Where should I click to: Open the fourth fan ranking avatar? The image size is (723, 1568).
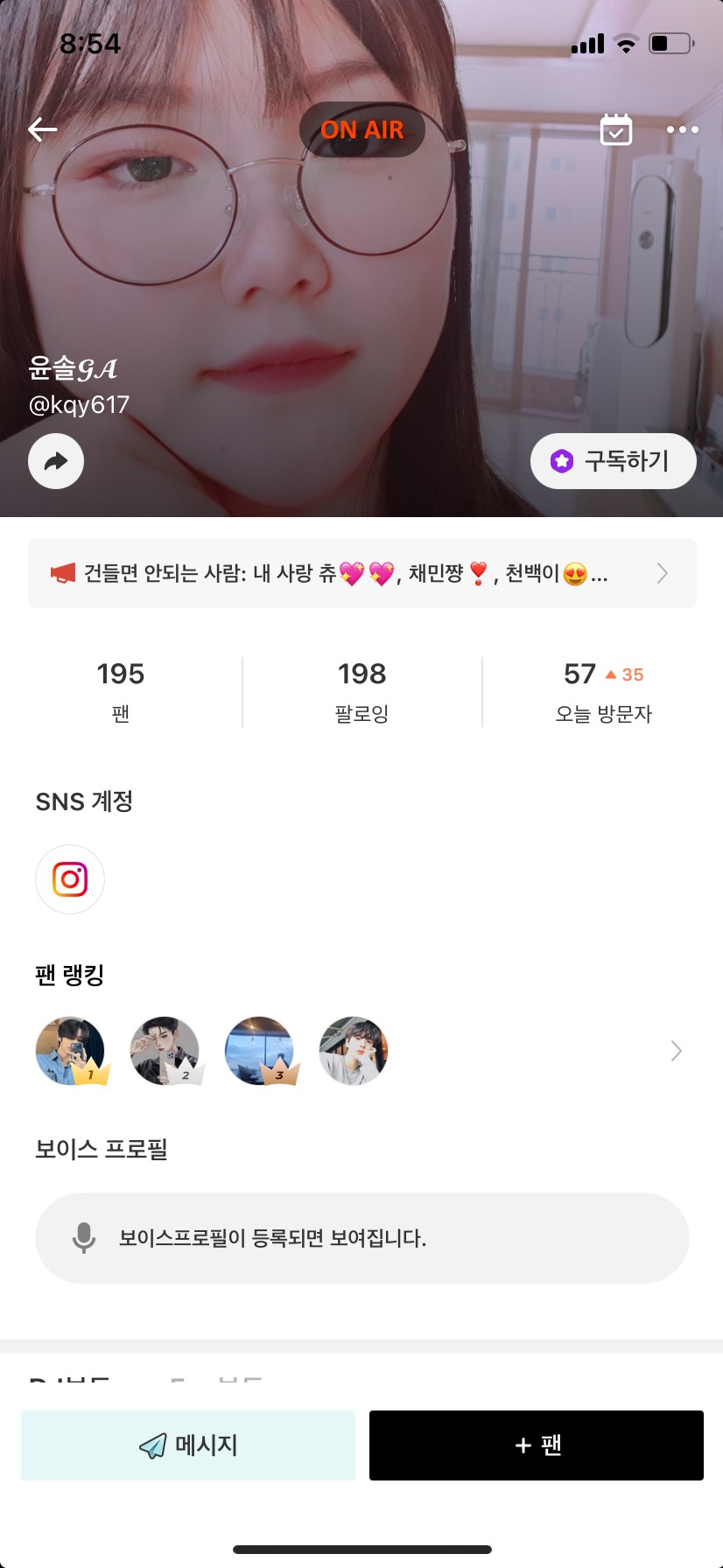354,1051
